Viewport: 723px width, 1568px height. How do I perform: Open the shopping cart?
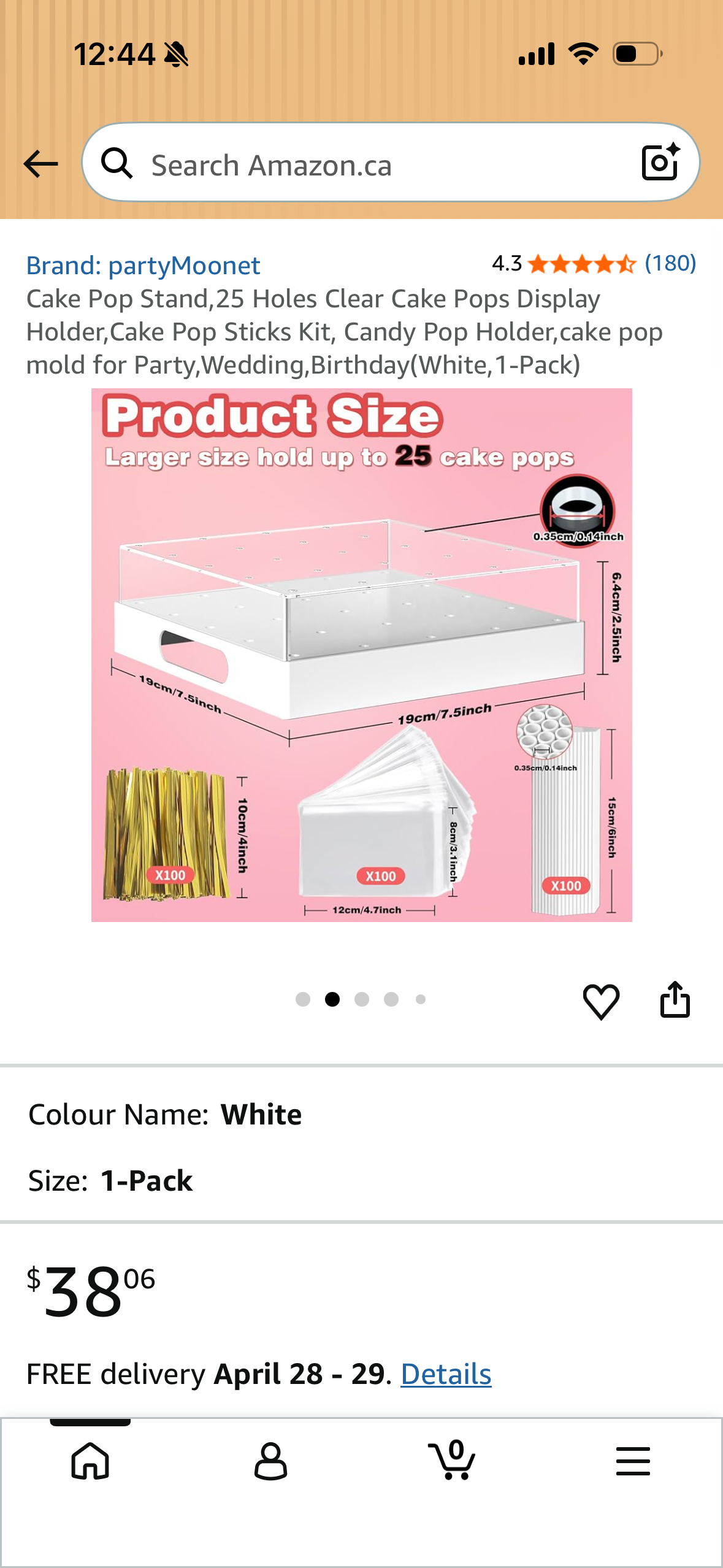(x=451, y=1459)
